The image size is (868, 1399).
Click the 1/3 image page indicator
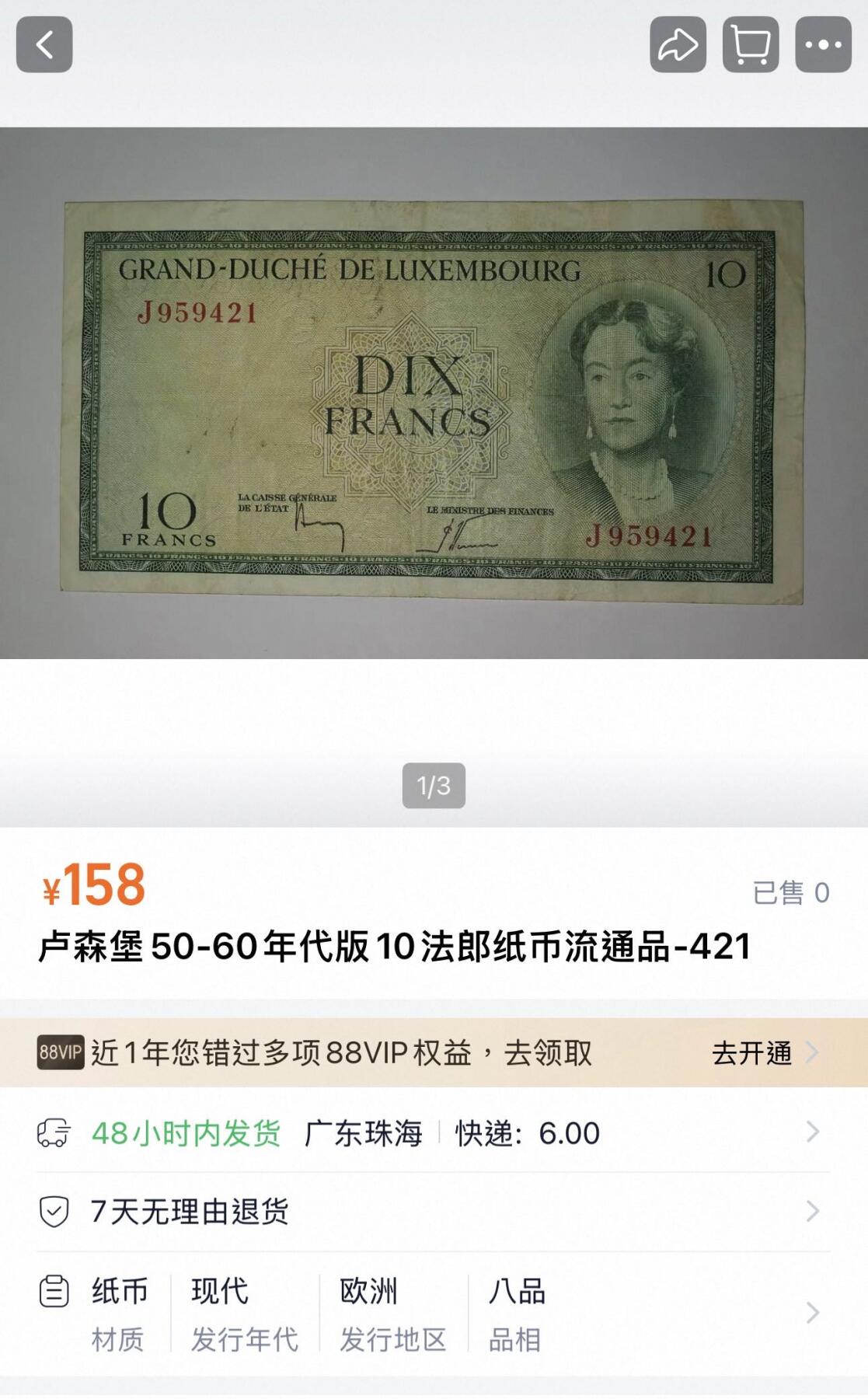pyautogui.click(x=434, y=785)
